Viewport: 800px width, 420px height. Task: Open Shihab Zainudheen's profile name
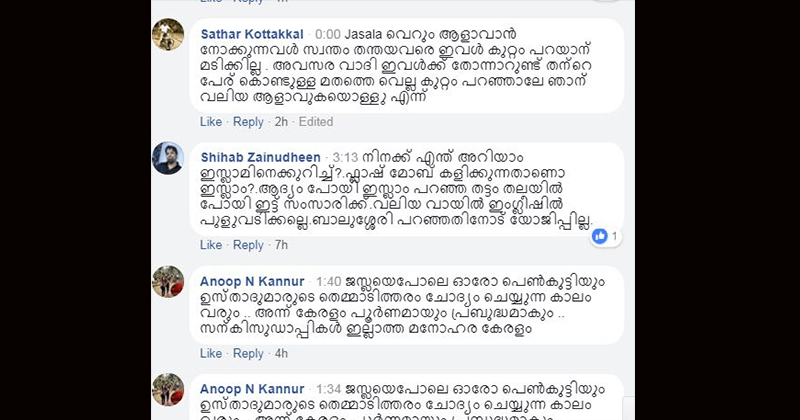pos(260,157)
